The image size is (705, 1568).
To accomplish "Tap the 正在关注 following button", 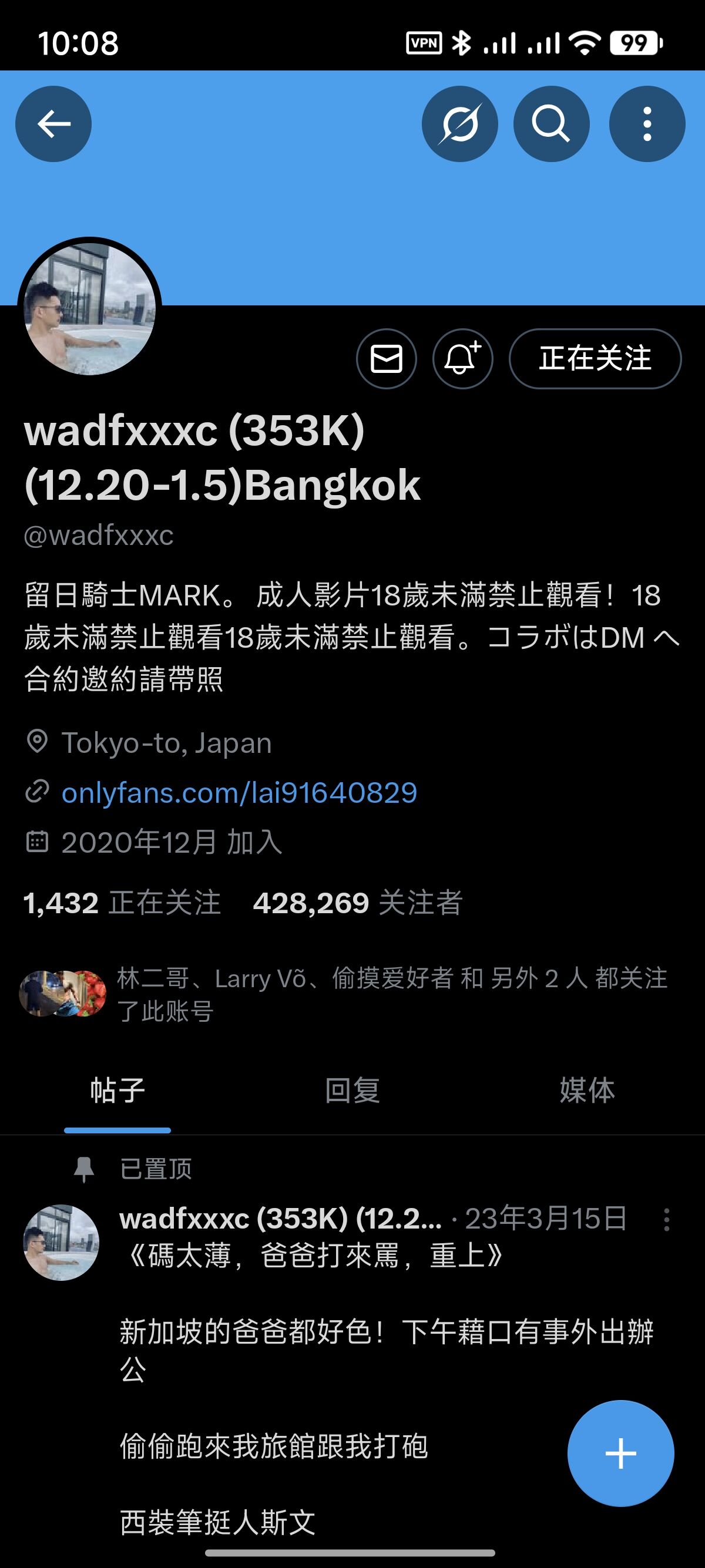I will point(595,358).
